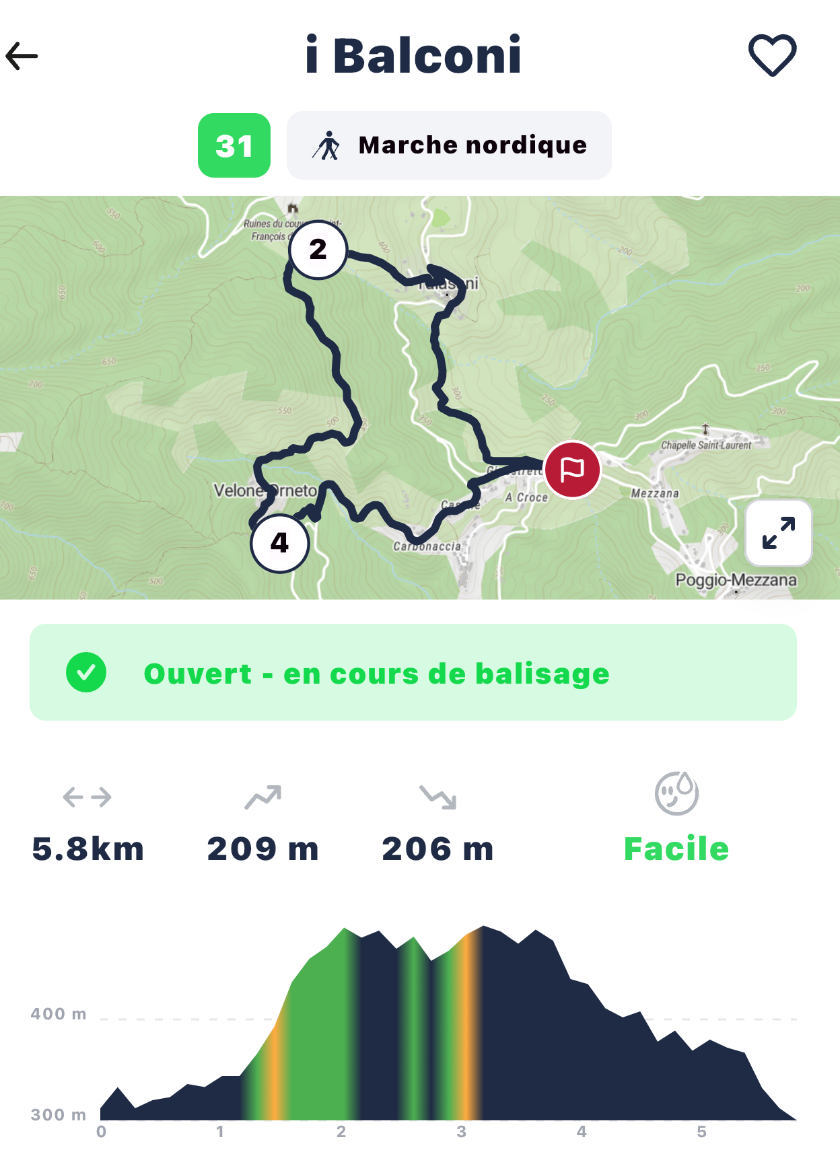Expand the map to fullscreen
Viewport: 840px width, 1154px height.
coord(778,534)
